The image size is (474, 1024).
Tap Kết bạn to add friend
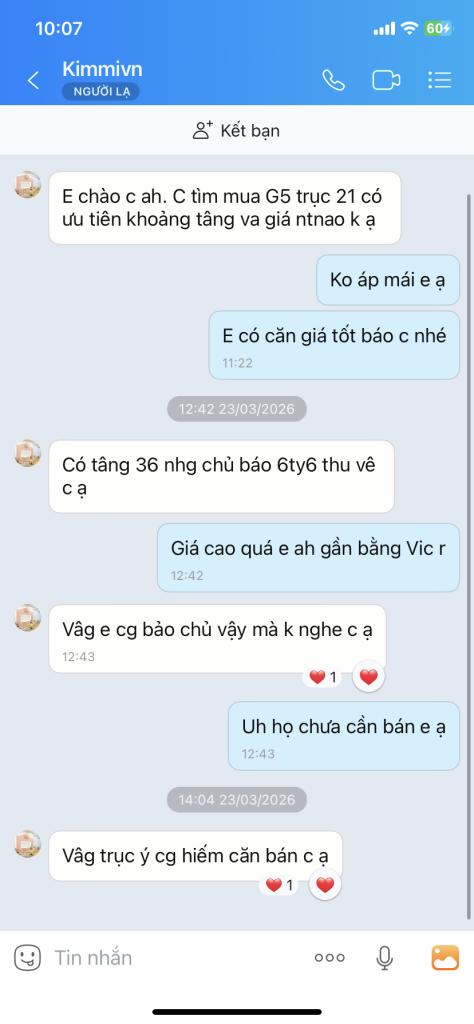click(x=236, y=131)
